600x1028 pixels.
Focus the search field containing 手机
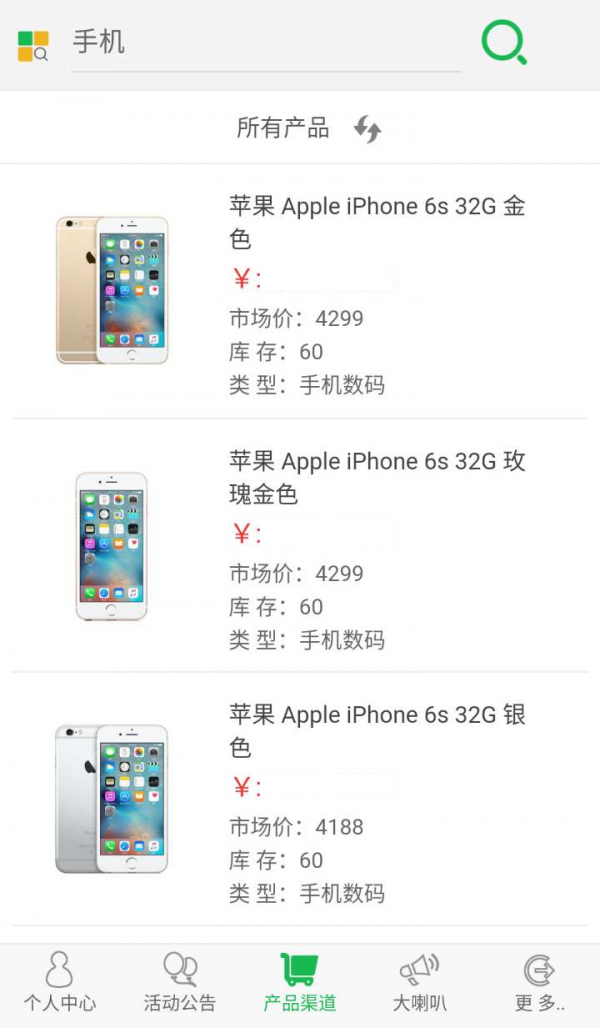pyautogui.click(x=265, y=43)
